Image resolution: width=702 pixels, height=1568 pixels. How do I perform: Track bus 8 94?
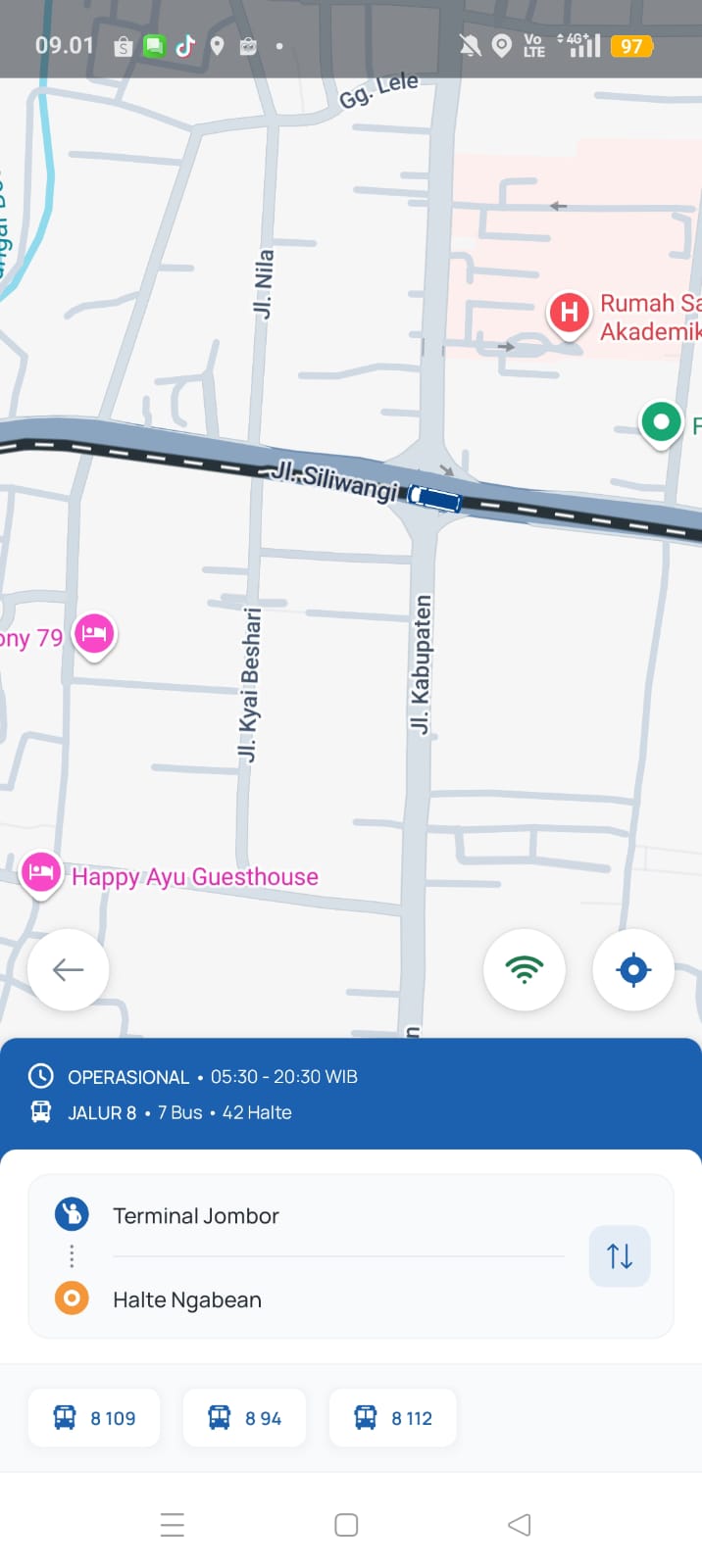(x=244, y=1417)
